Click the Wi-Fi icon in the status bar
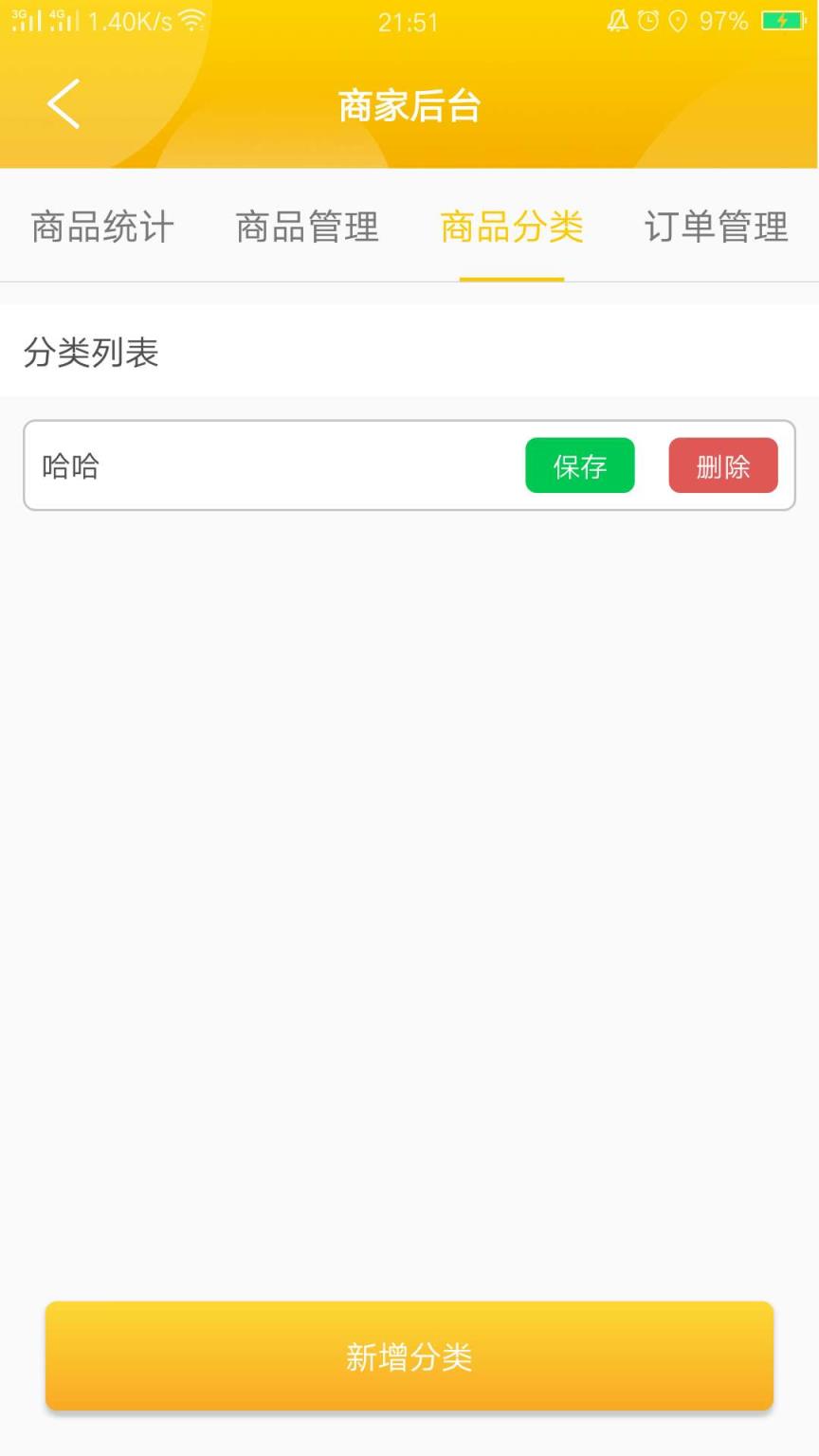 click(191, 22)
